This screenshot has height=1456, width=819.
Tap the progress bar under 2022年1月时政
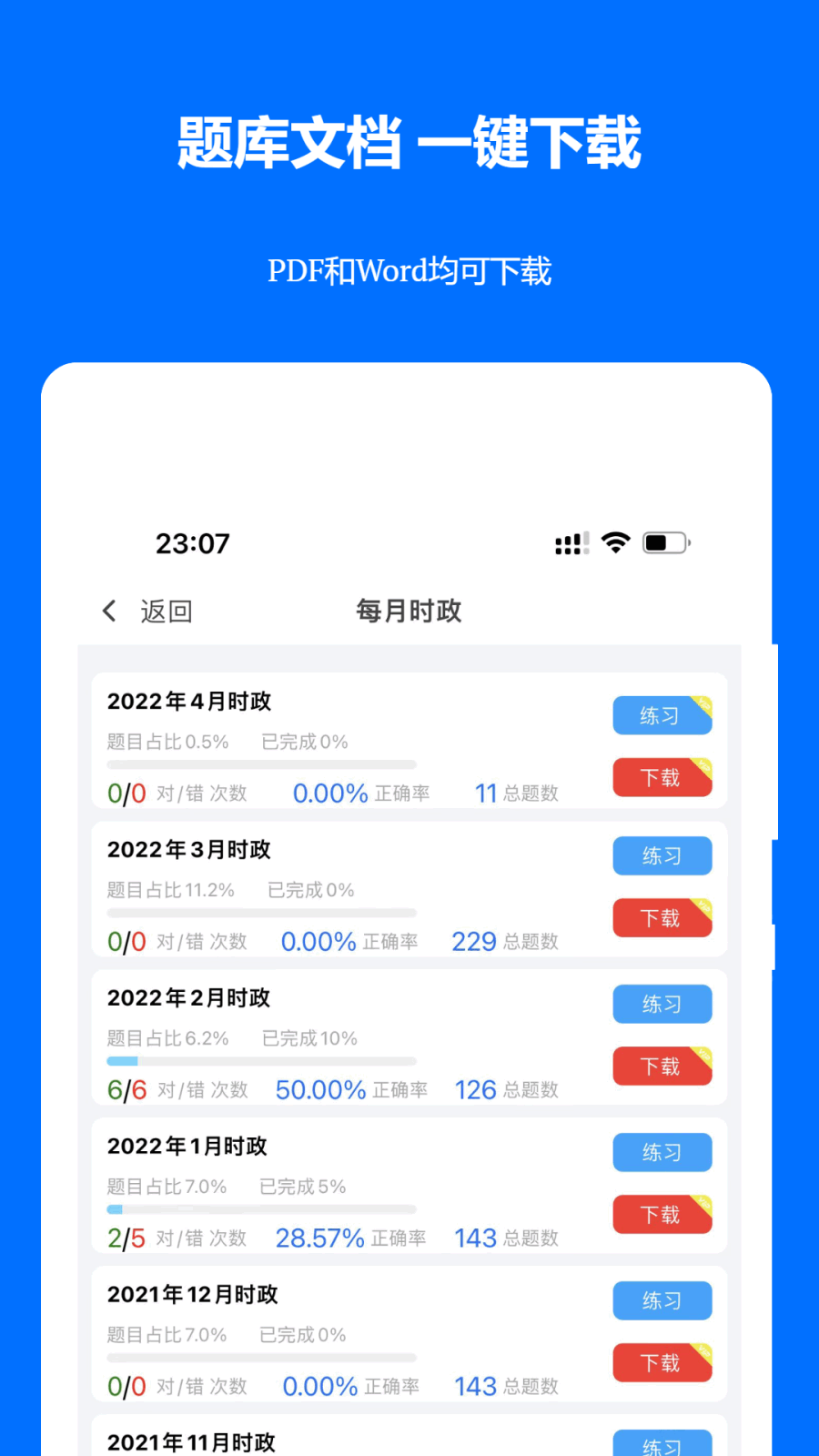click(261, 1209)
